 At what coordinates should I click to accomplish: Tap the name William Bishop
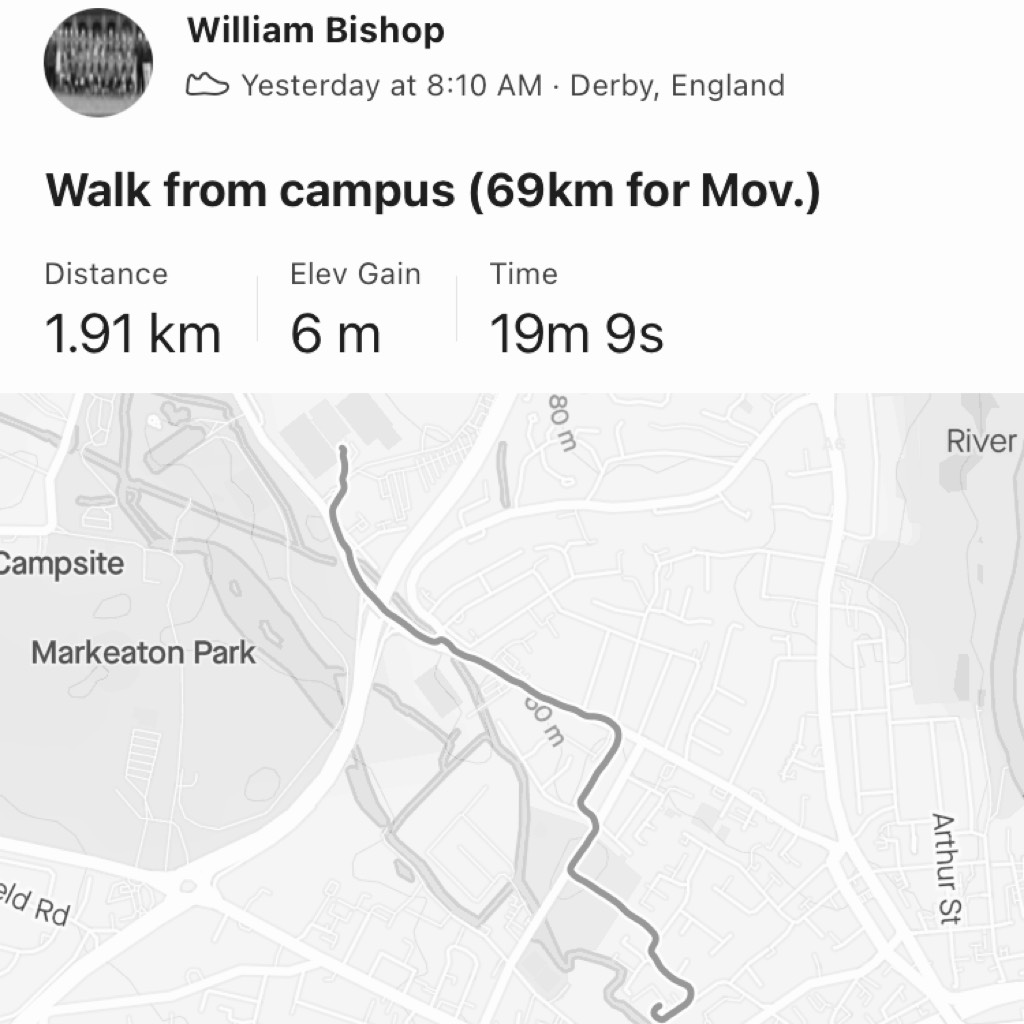(315, 31)
